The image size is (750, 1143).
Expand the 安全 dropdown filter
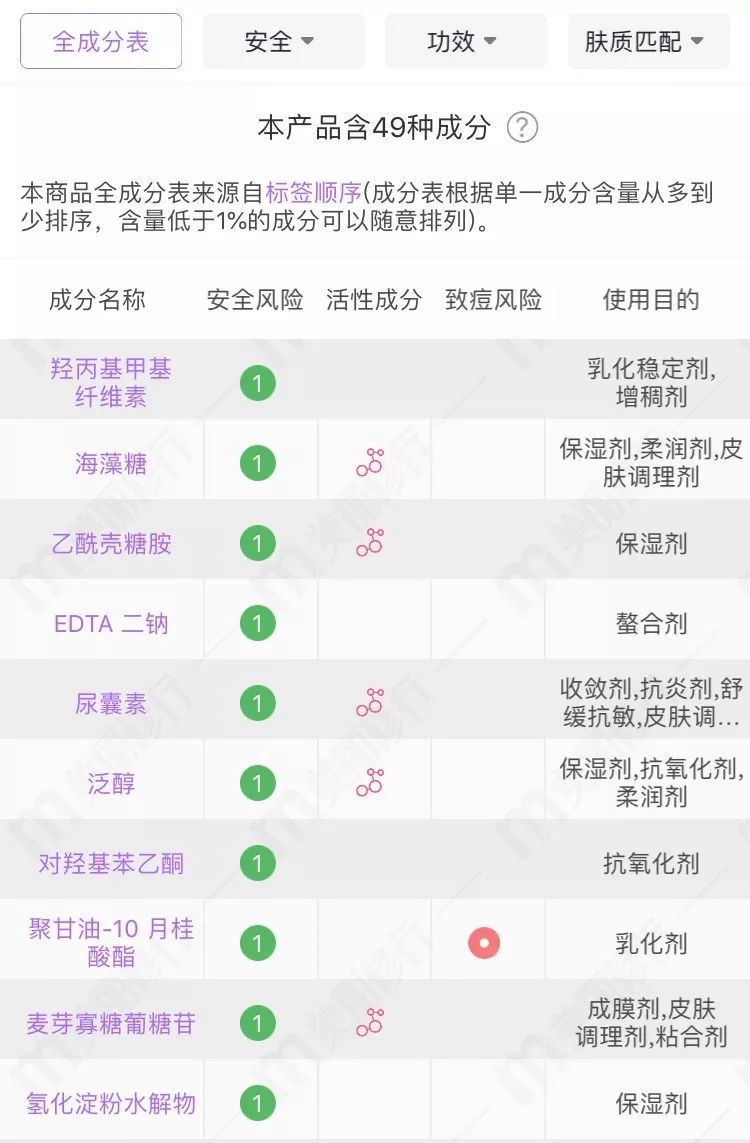coord(283,41)
